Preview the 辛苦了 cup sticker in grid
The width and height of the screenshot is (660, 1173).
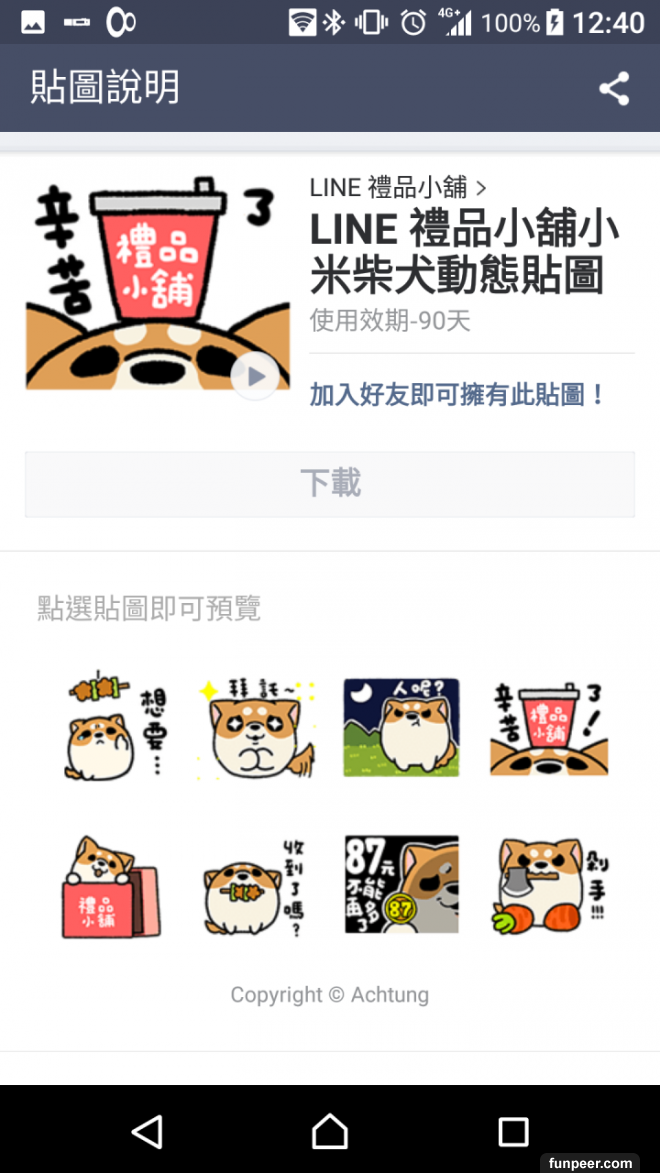tap(548, 727)
